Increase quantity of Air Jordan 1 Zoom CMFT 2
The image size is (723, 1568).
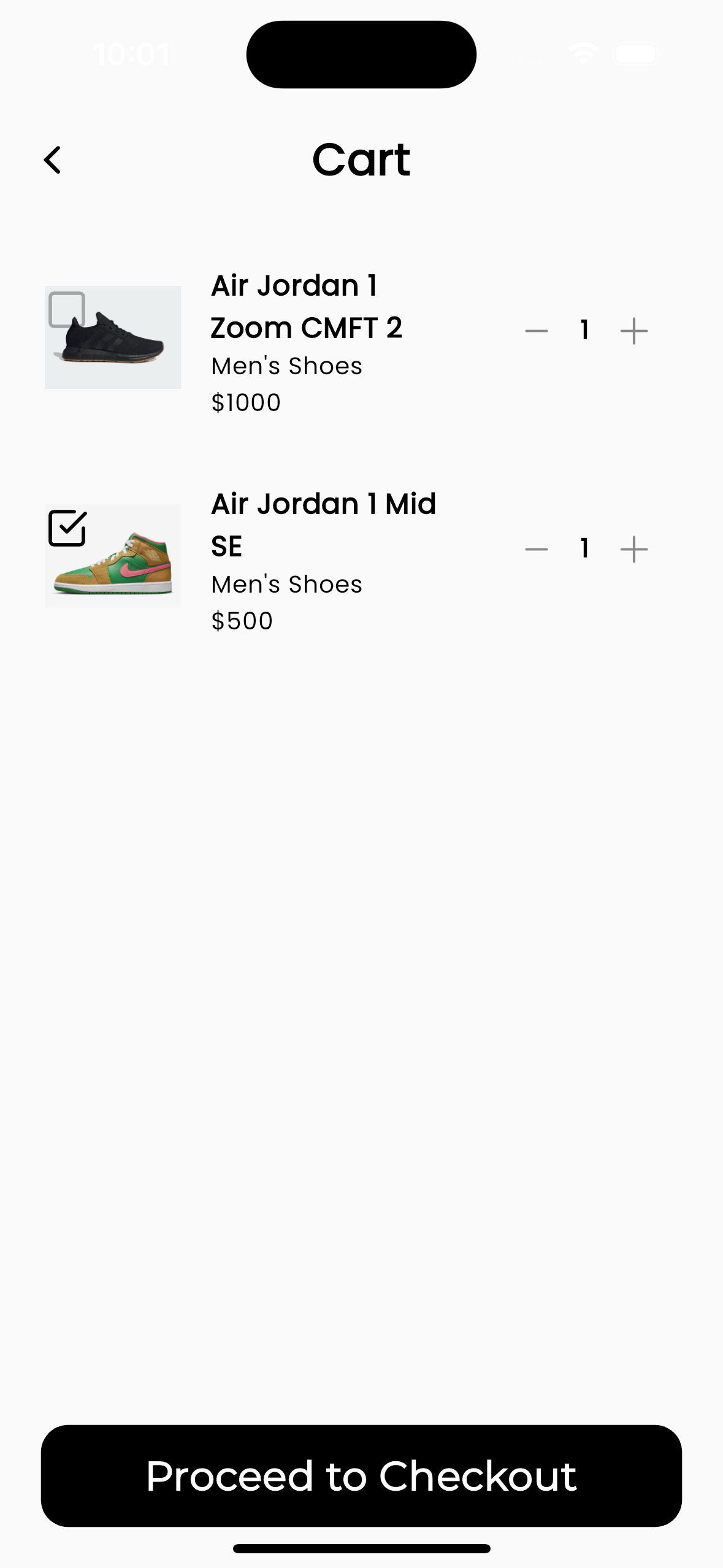633,331
